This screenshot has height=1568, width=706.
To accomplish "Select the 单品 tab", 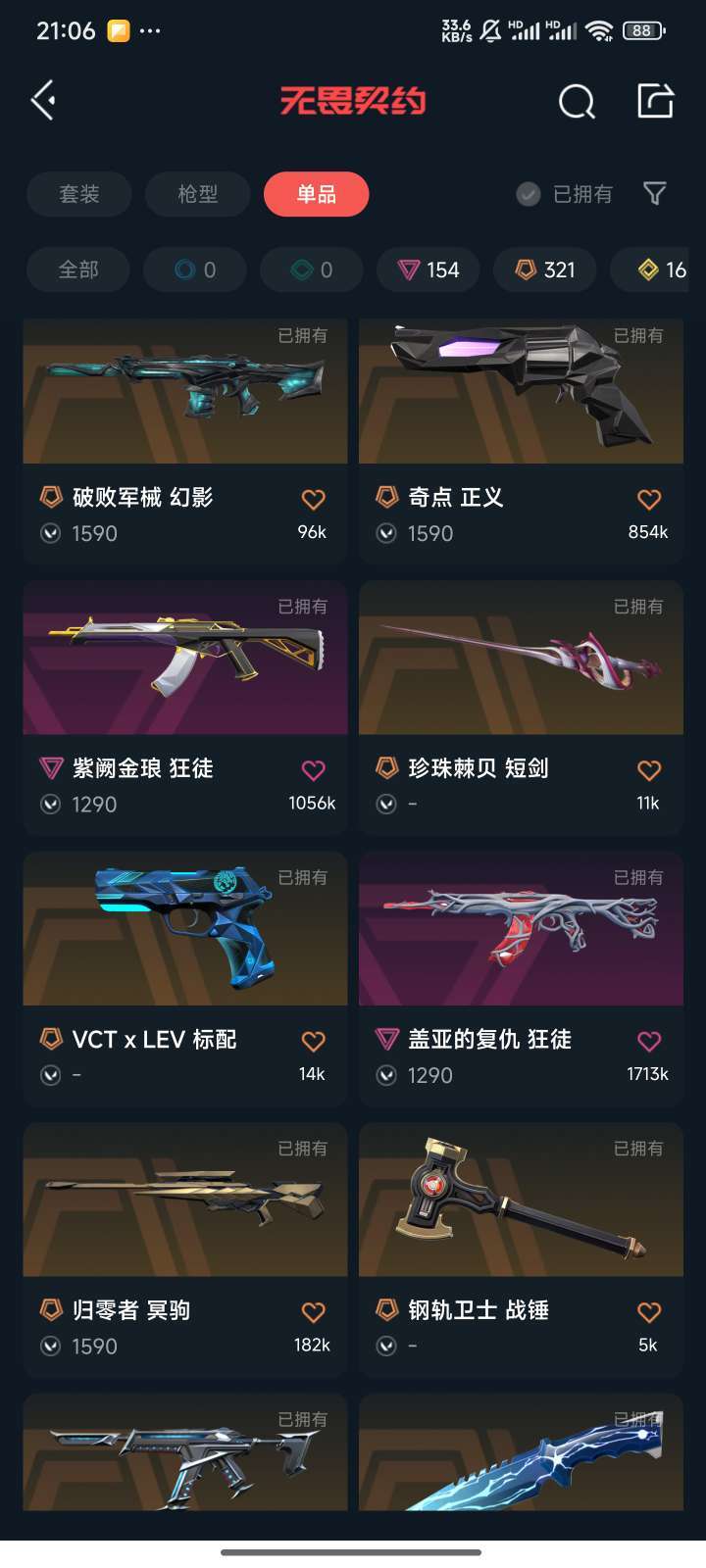I will pyautogui.click(x=316, y=194).
